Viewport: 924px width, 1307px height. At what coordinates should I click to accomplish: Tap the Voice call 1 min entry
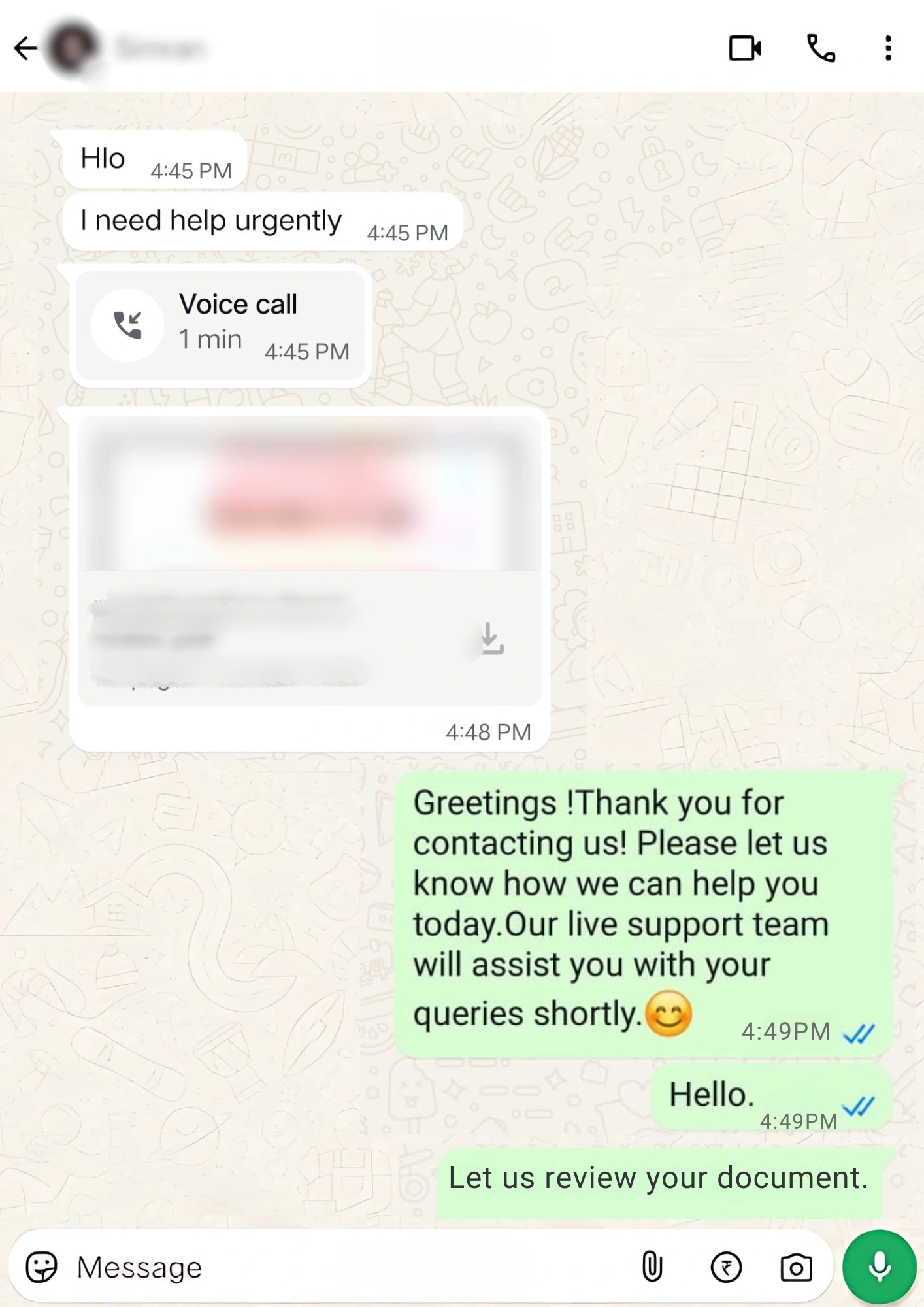[x=220, y=325]
